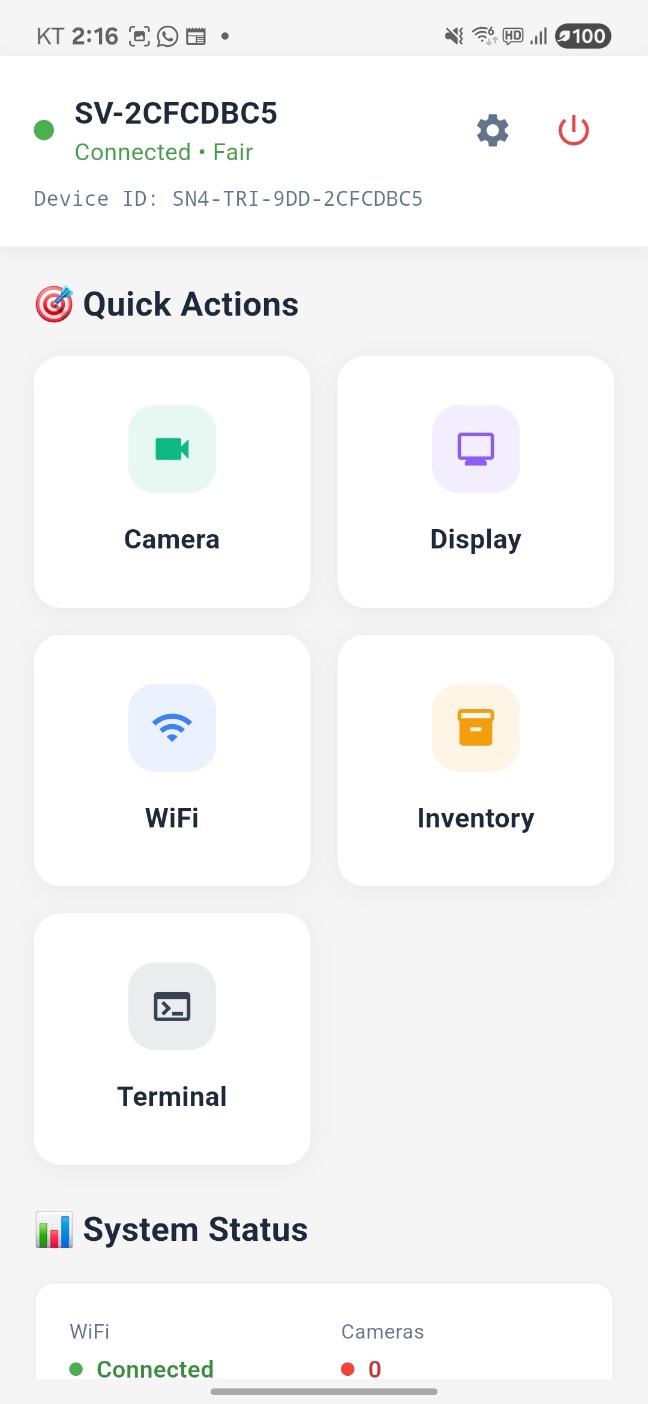
Task: Open the Camera quick action
Action: tap(172, 481)
